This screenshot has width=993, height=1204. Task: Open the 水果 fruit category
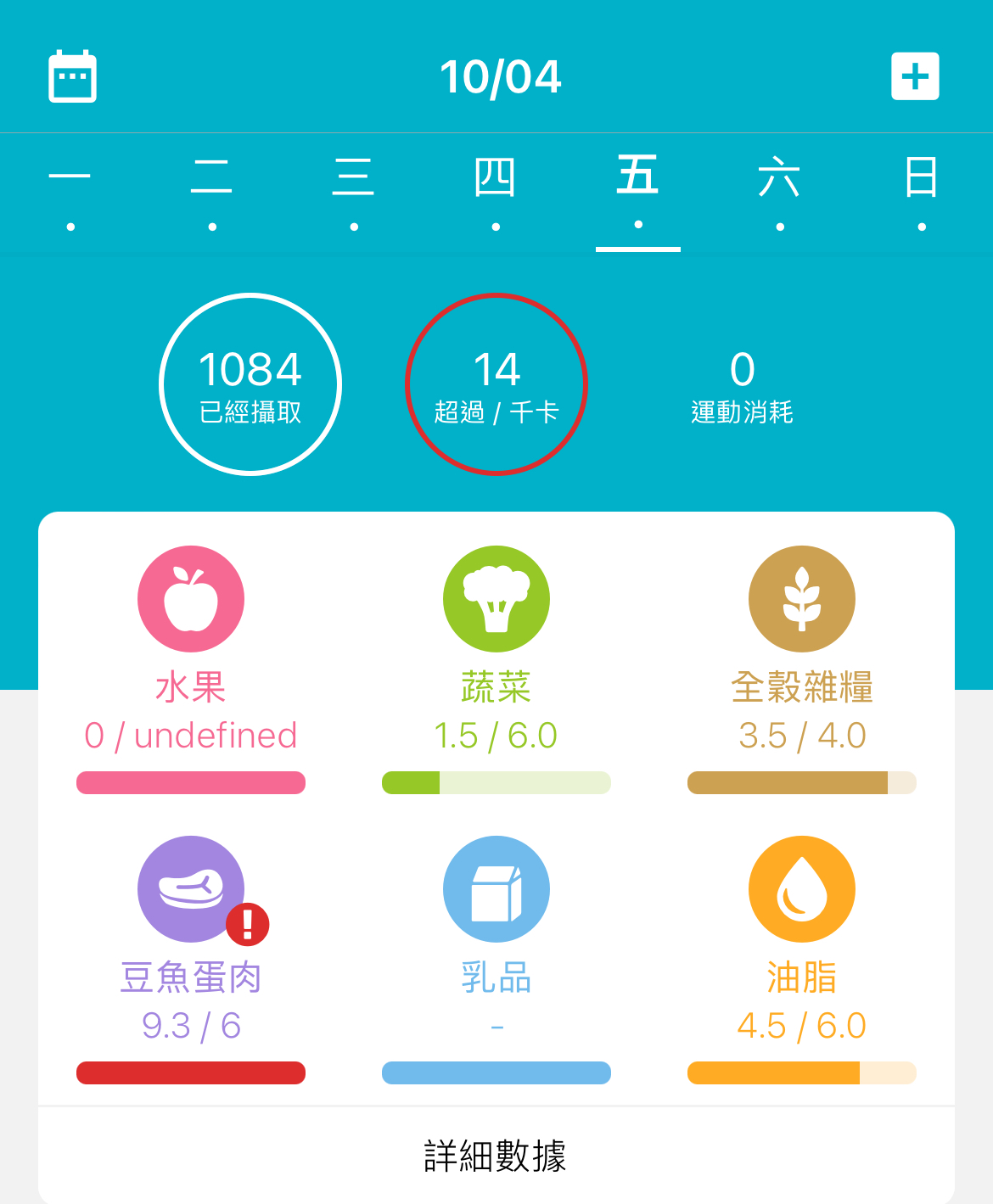[191, 599]
